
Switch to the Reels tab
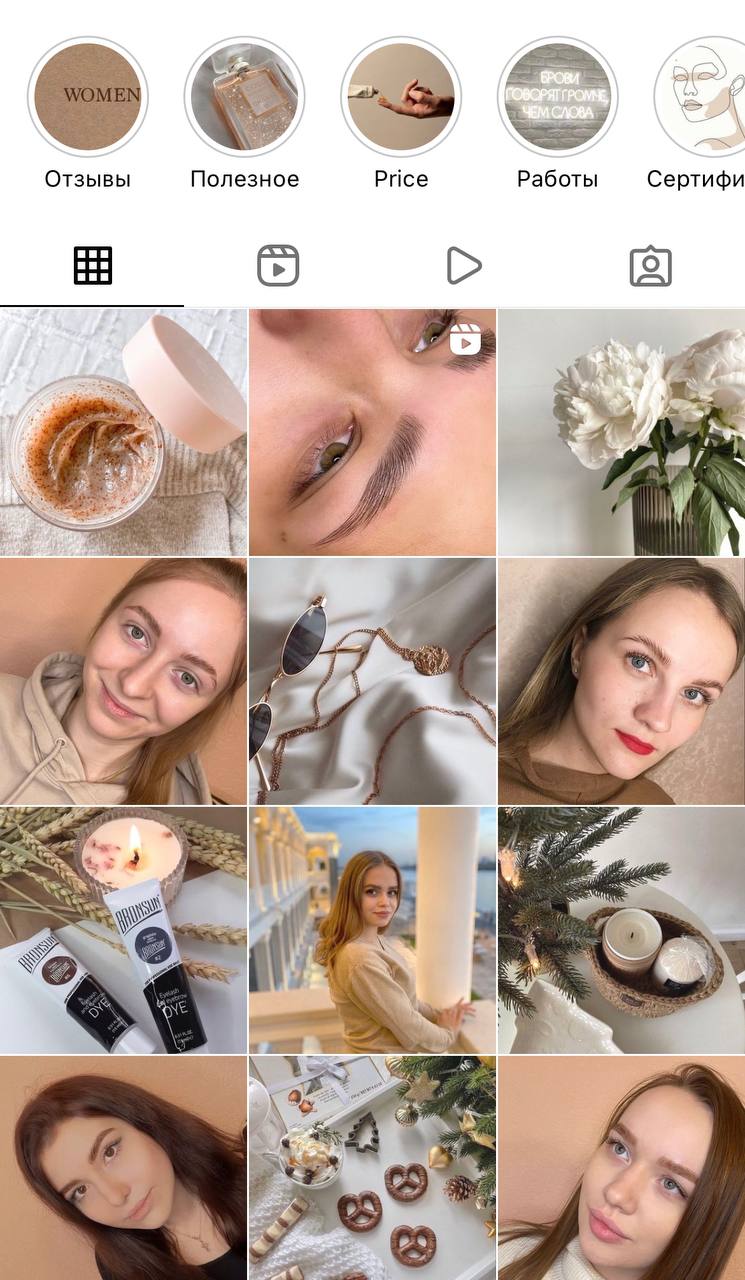[278, 266]
